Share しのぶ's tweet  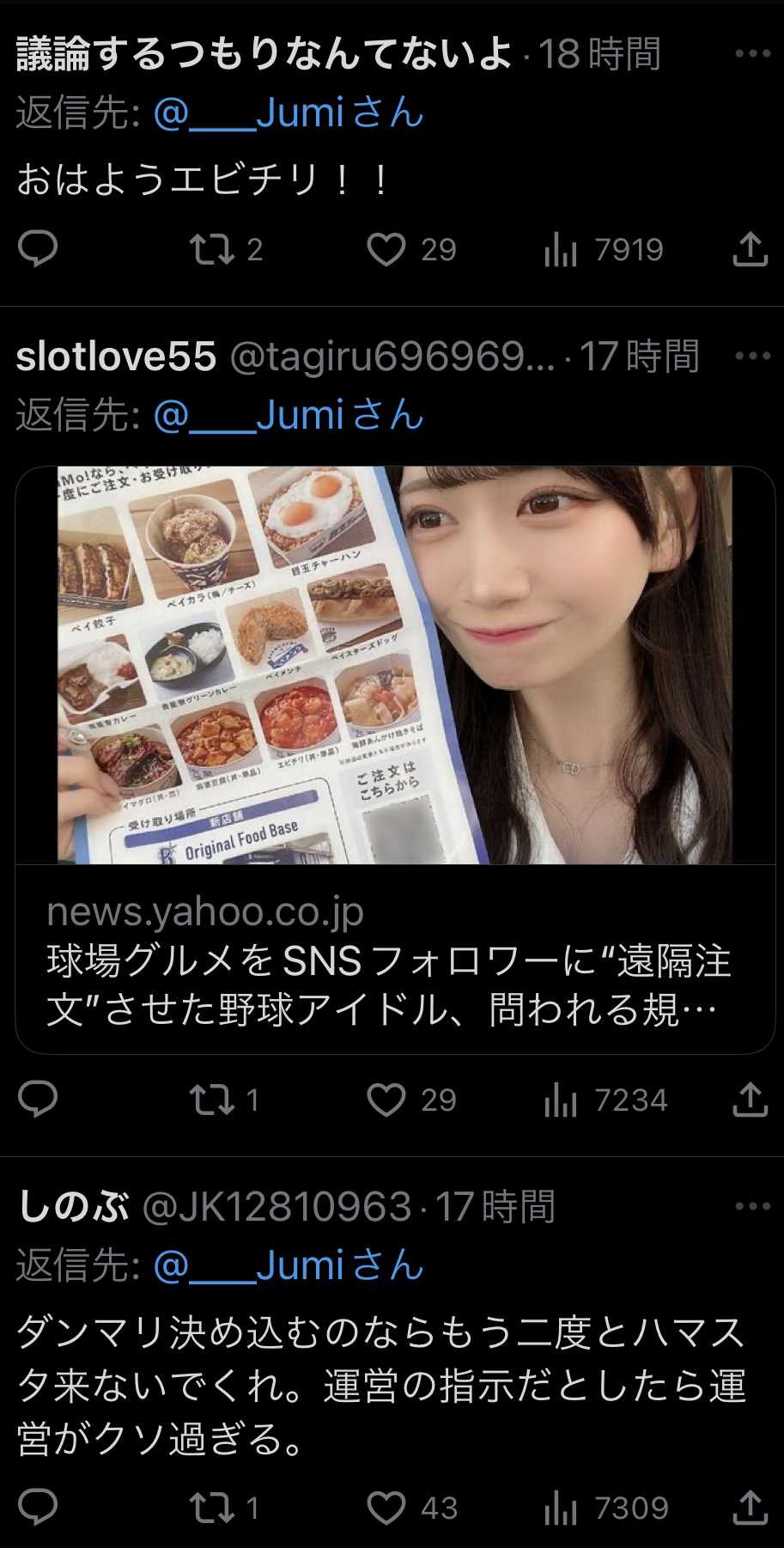click(750, 1508)
